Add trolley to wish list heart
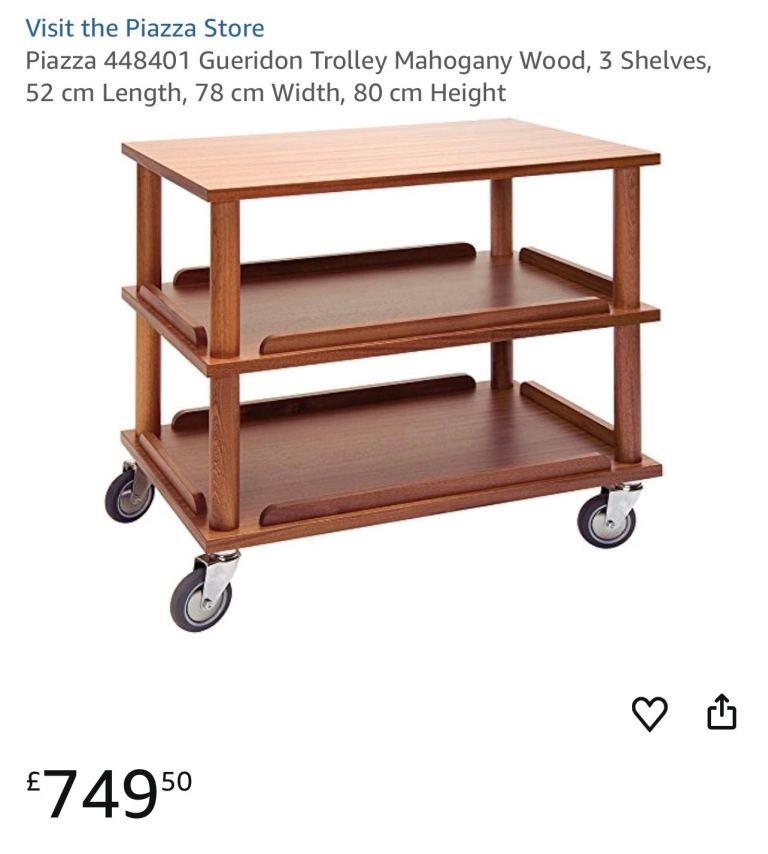This screenshot has height=854, width=768. [649, 713]
